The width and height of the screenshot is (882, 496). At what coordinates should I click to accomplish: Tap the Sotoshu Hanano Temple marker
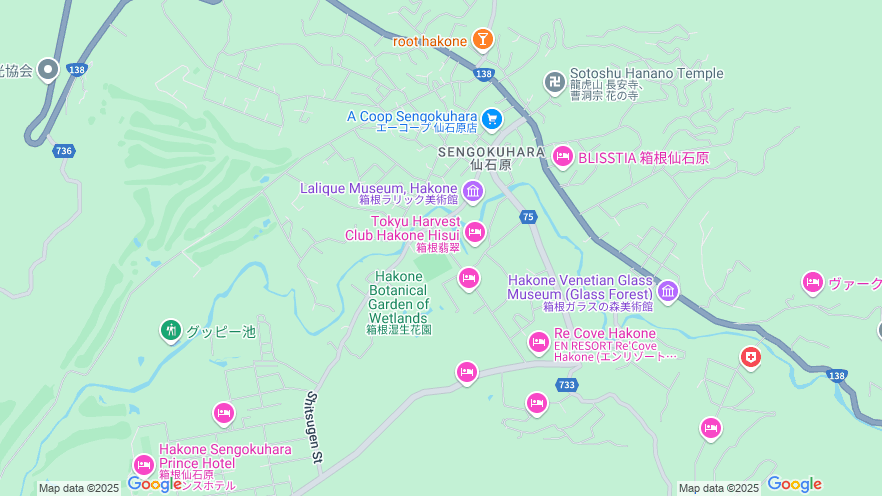pyautogui.click(x=554, y=81)
